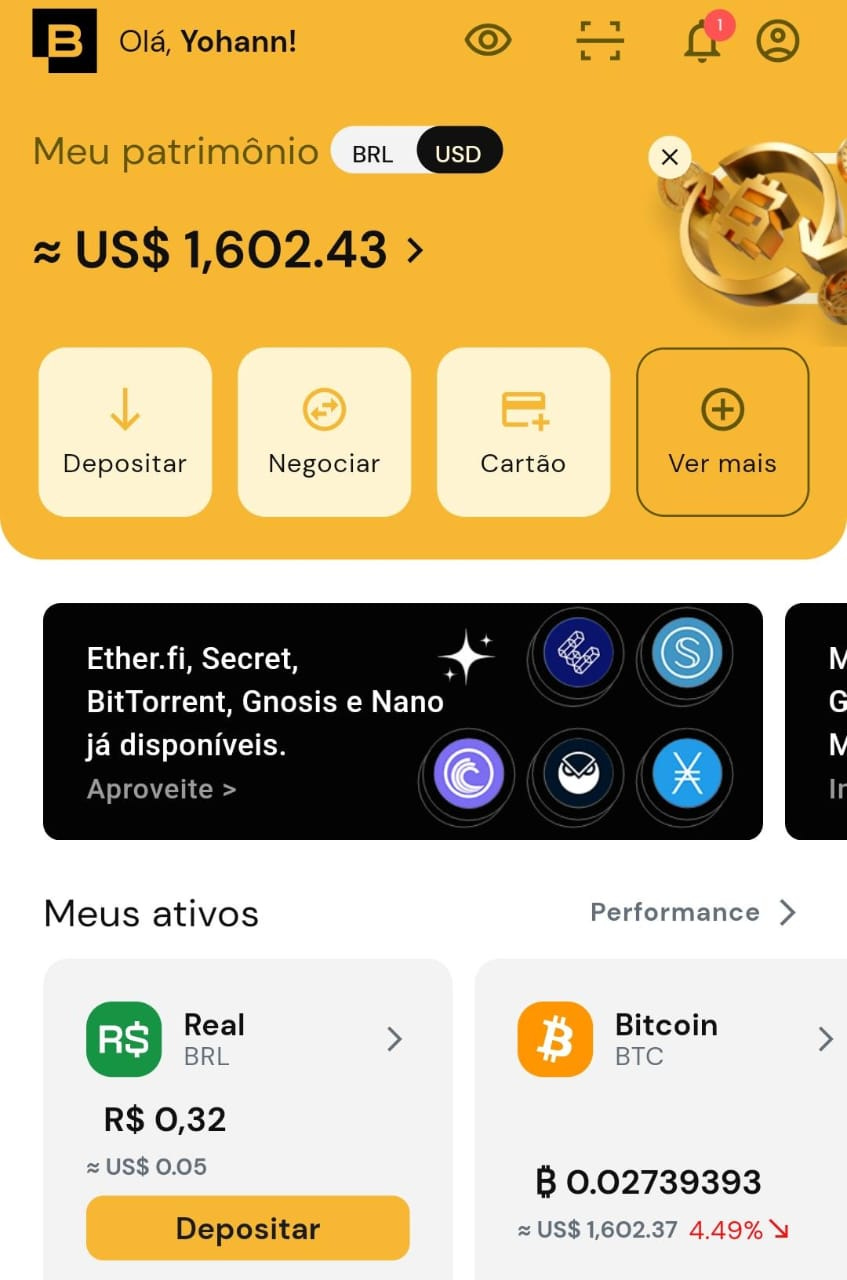This screenshot has width=847, height=1280.
Task: Select the Bitcoin coin icon
Action: 553,1038
